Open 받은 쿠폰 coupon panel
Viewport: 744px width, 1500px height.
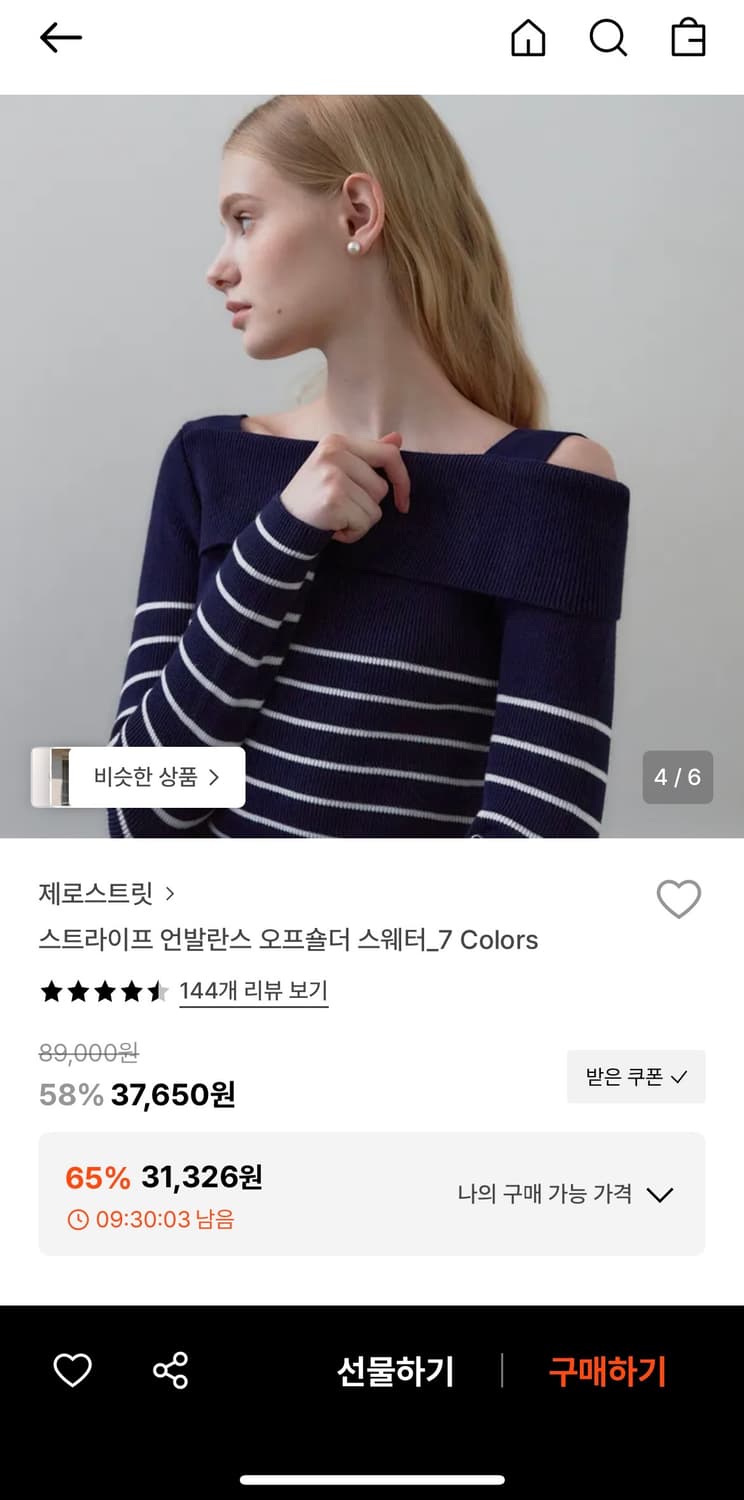pyautogui.click(x=636, y=1078)
